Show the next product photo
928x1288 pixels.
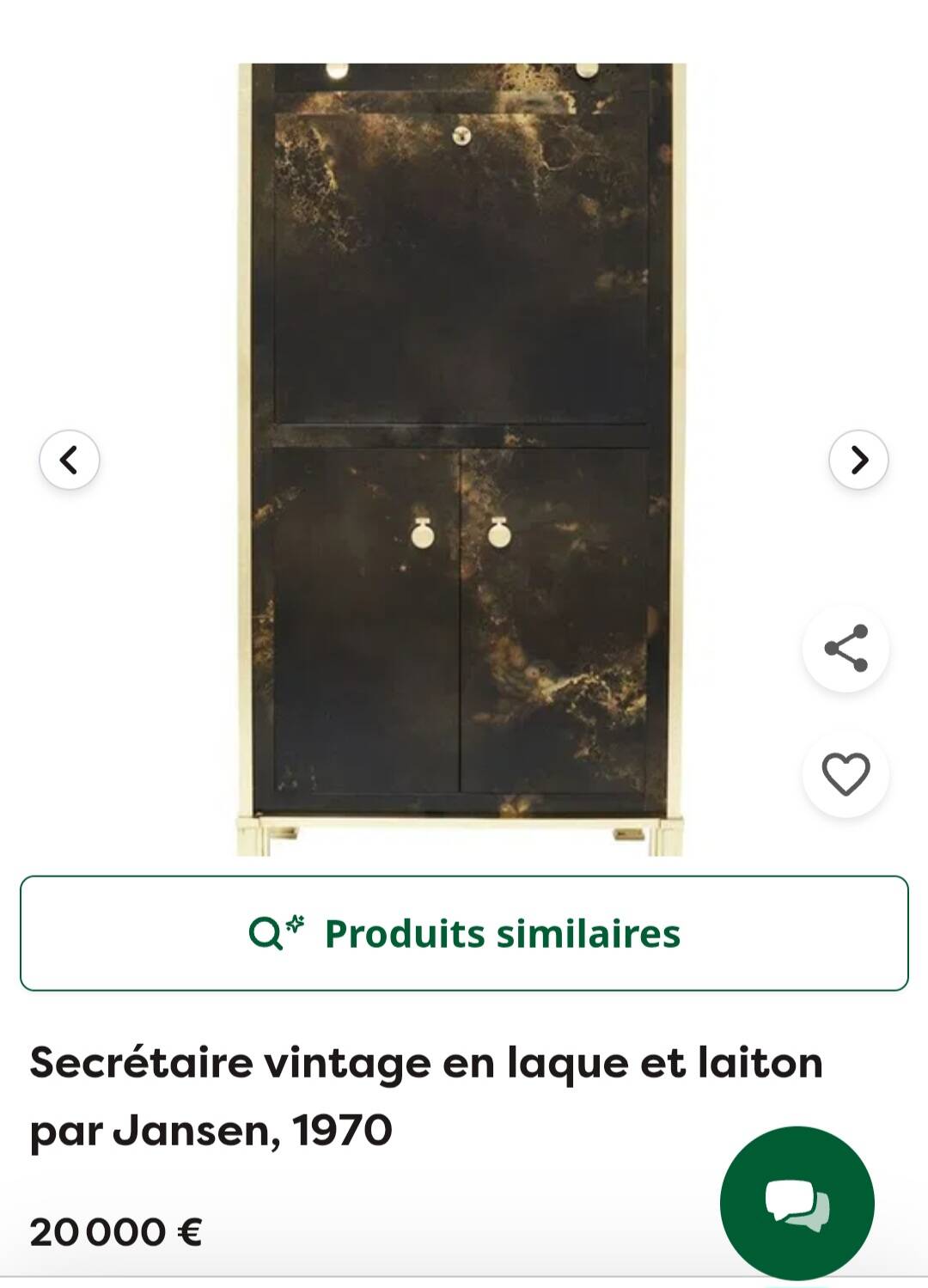pos(858,460)
